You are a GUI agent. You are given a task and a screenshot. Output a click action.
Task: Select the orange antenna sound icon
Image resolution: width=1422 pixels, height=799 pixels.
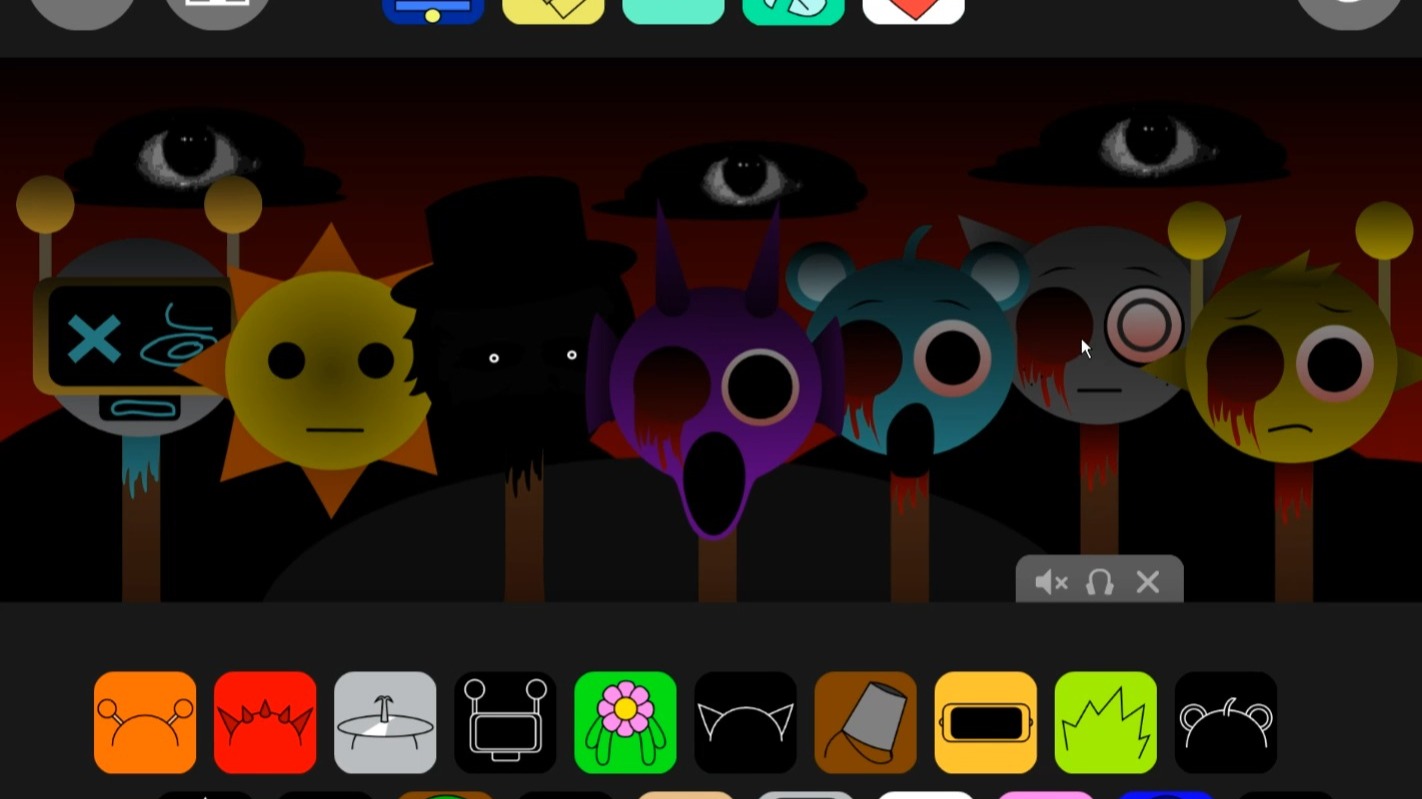tap(145, 722)
